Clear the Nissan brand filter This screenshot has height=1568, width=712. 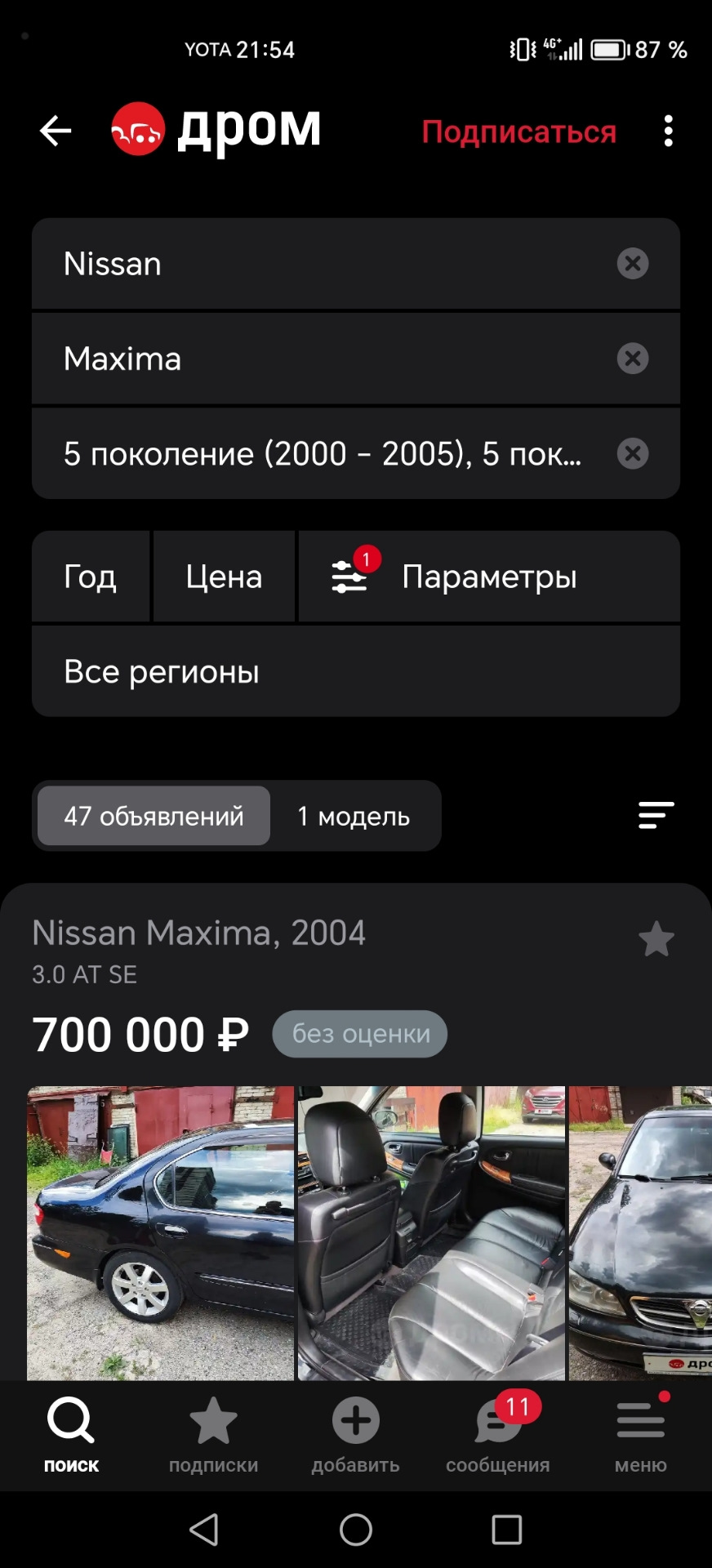pyautogui.click(x=632, y=264)
